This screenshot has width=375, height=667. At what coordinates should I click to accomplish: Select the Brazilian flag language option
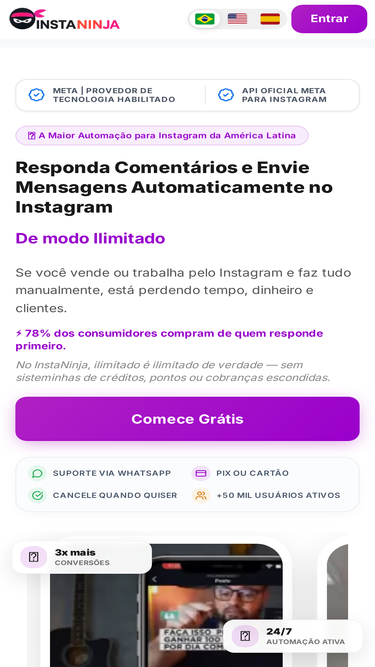205,19
